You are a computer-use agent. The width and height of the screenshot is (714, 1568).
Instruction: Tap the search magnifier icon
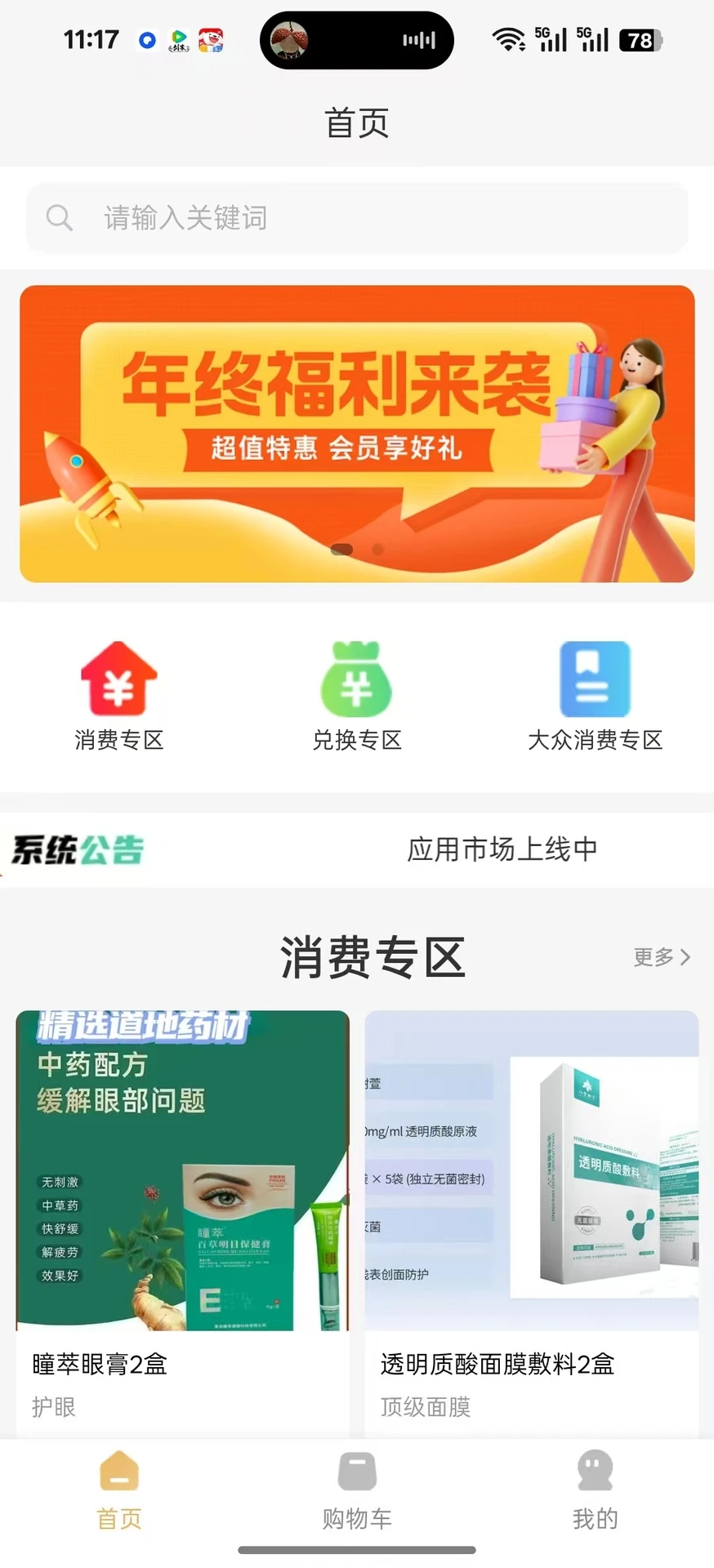(x=59, y=217)
